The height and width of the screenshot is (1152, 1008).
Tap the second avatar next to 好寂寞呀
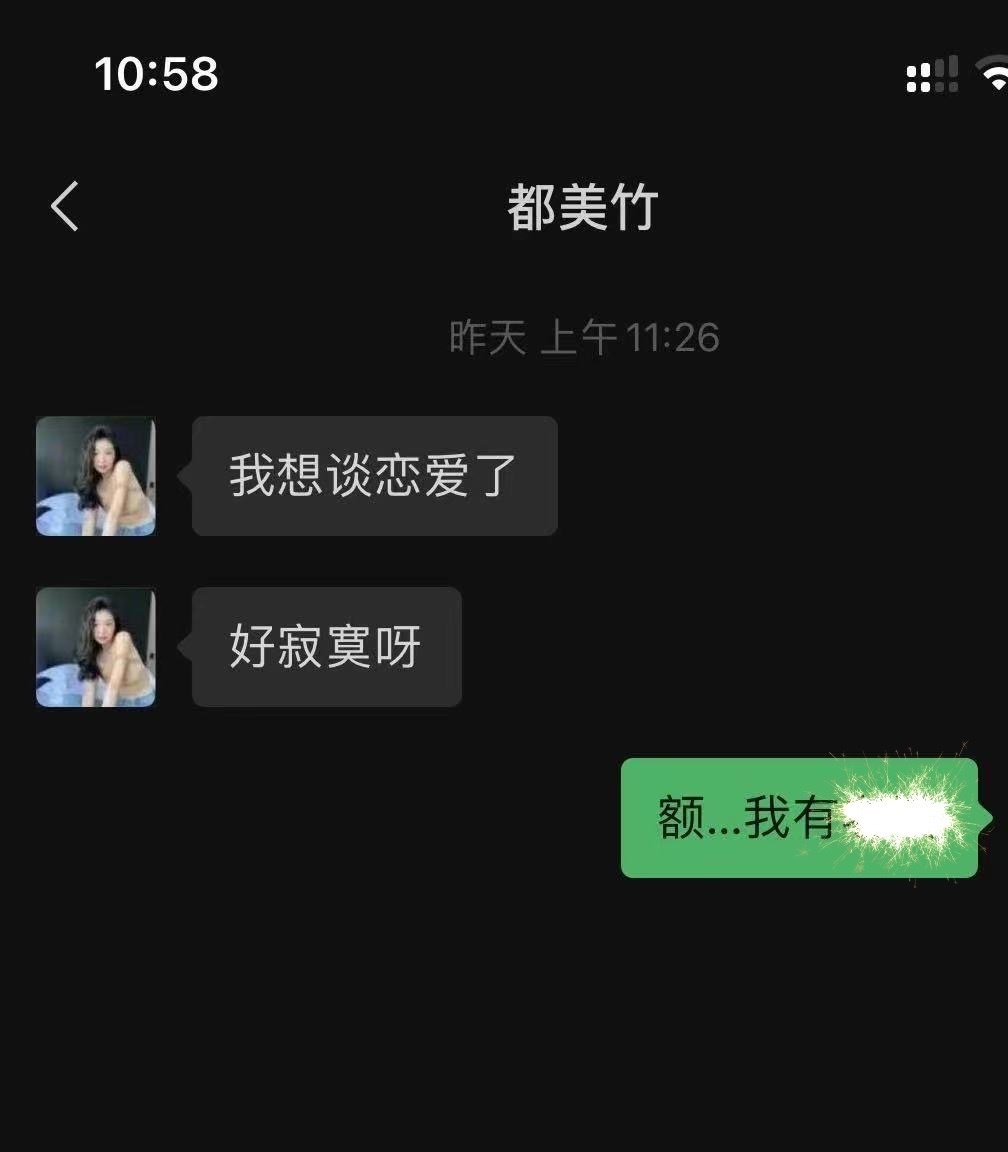point(95,647)
